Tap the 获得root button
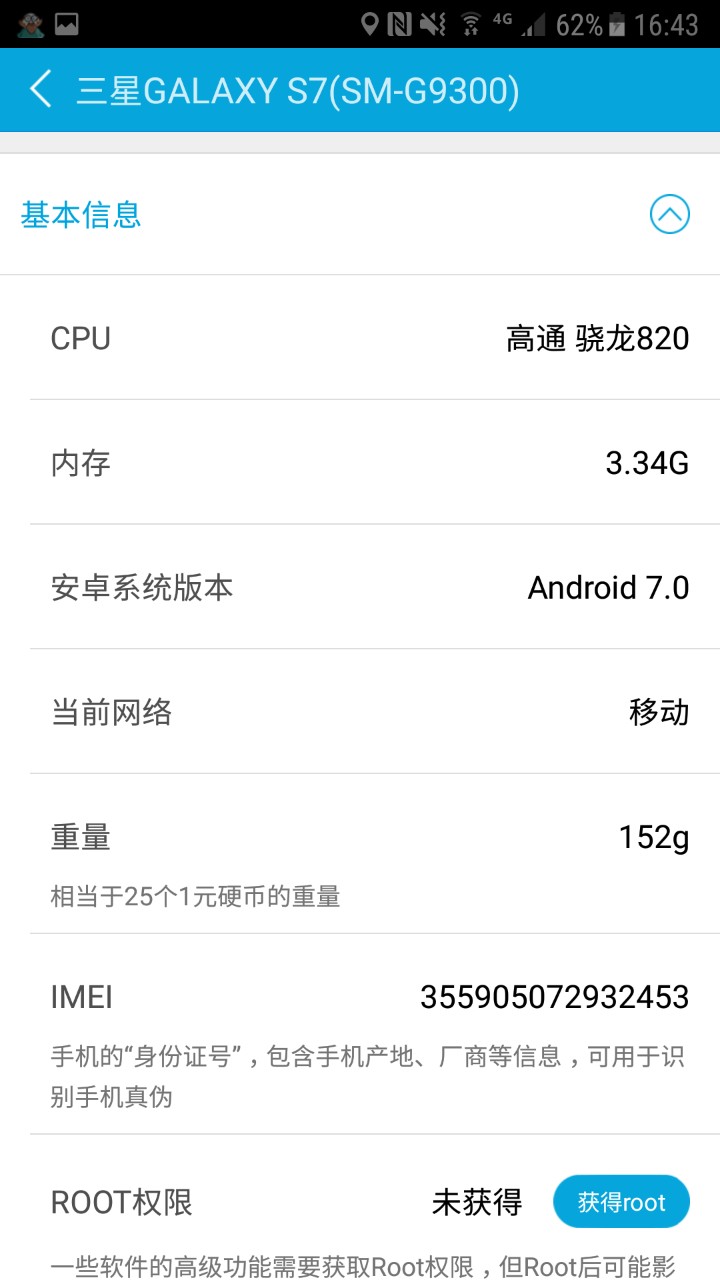This screenshot has height=1280, width=720. point(621,1201)
